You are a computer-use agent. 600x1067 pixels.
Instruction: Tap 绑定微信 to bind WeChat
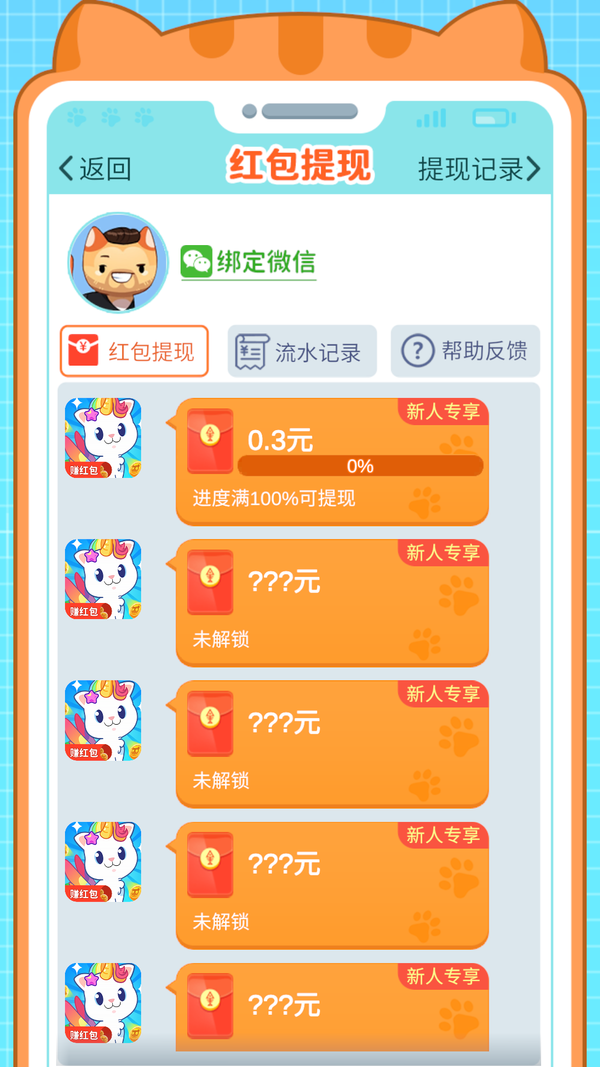(248, 262)
